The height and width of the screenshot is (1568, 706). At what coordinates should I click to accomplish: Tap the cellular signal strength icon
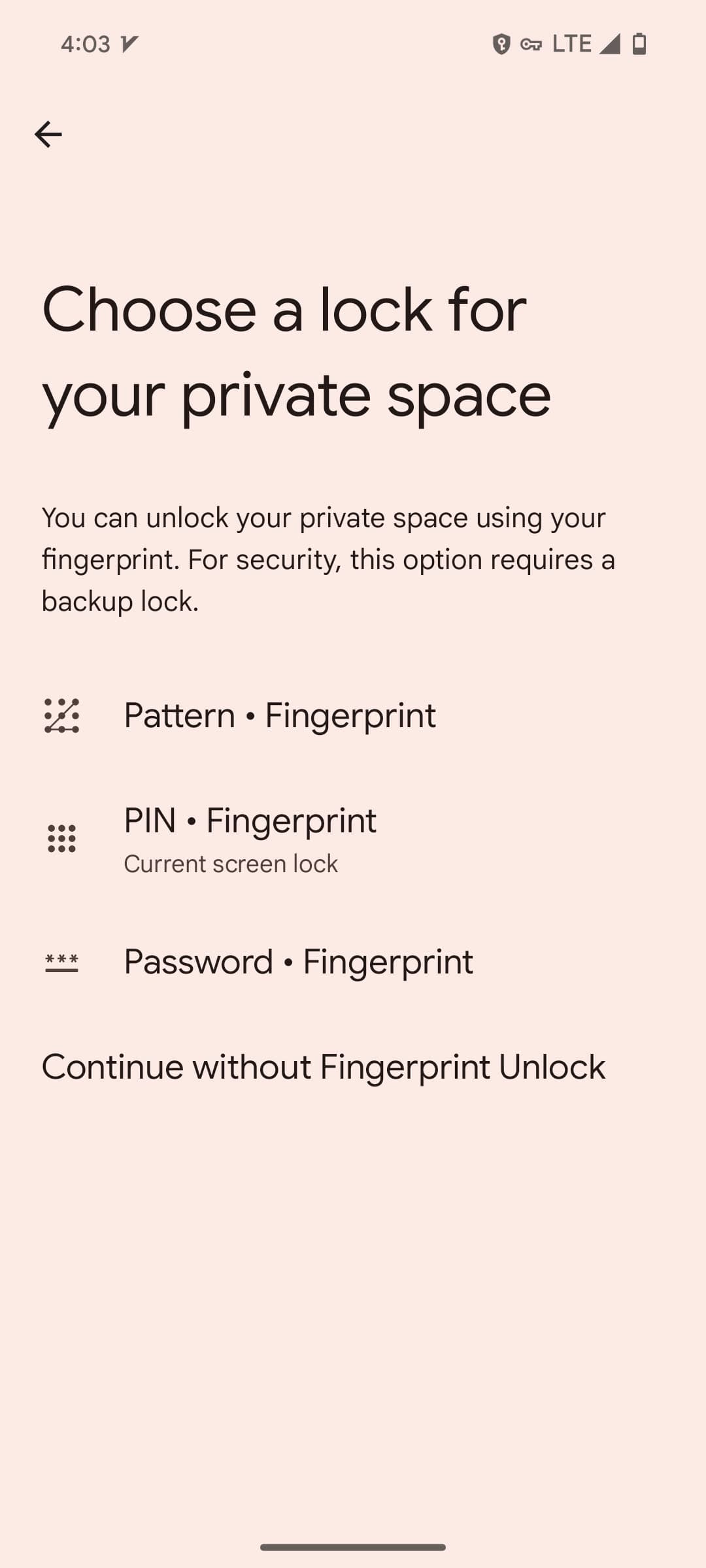coord(609,44)
